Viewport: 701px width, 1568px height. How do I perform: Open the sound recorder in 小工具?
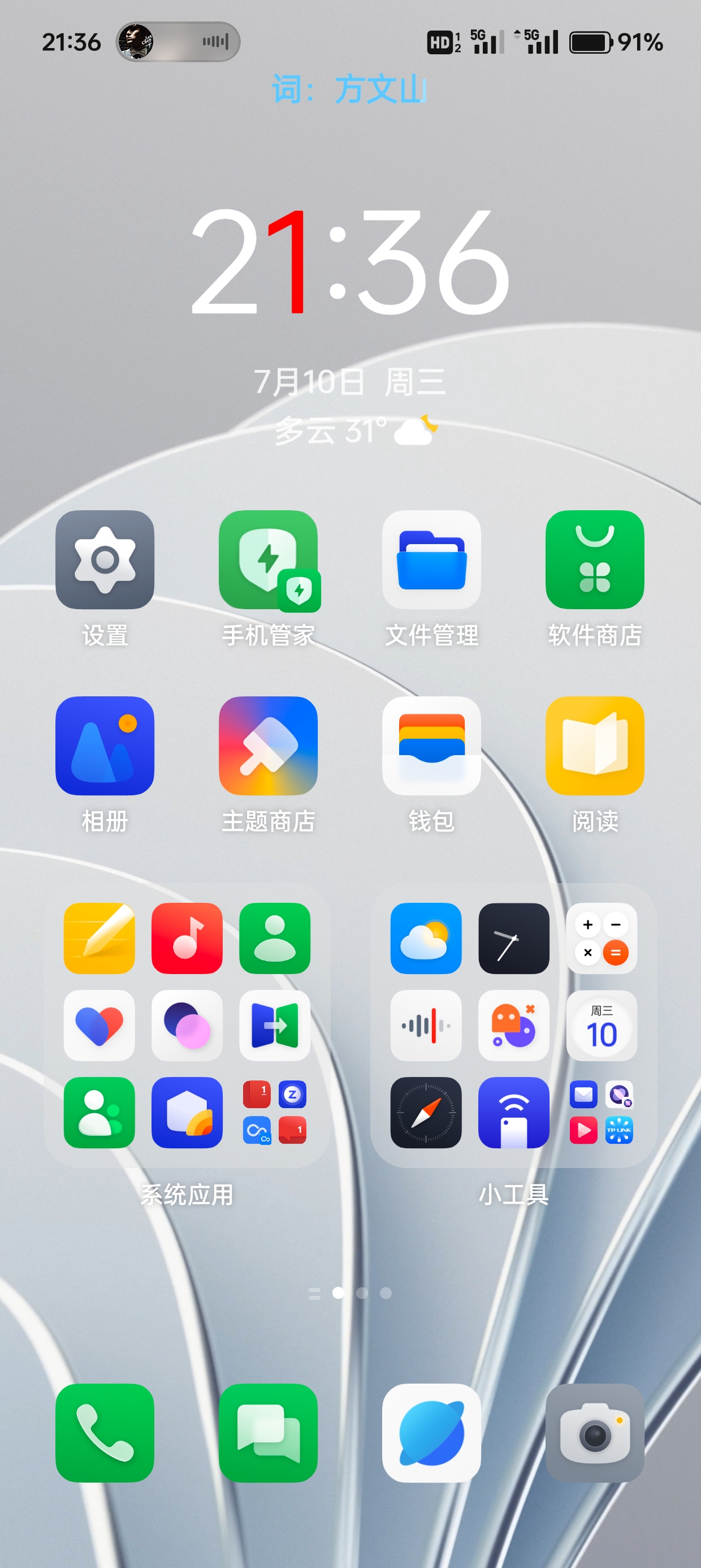coord(426,1026)
